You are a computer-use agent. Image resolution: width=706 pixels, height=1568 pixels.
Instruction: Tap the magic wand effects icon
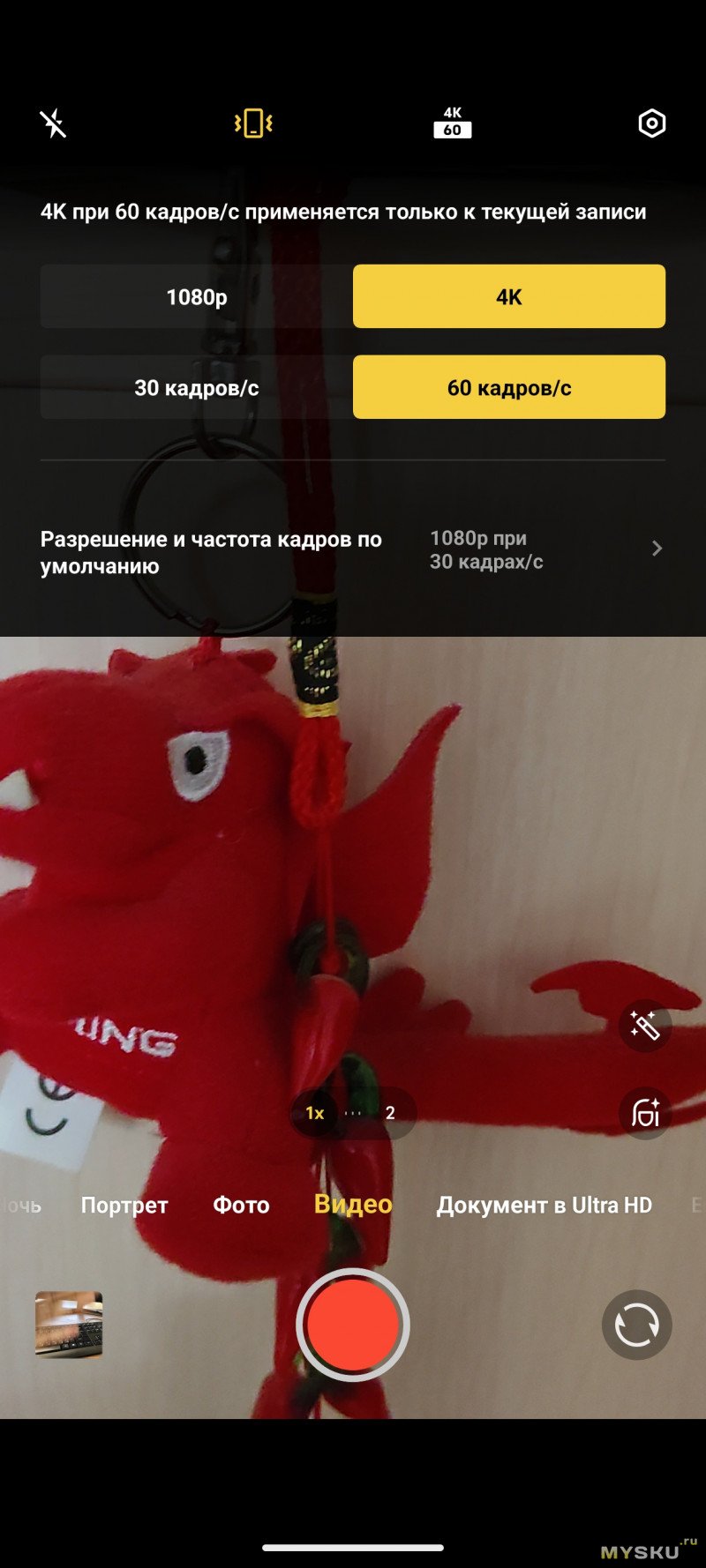pyautogui.click(x=645, y=1026)
